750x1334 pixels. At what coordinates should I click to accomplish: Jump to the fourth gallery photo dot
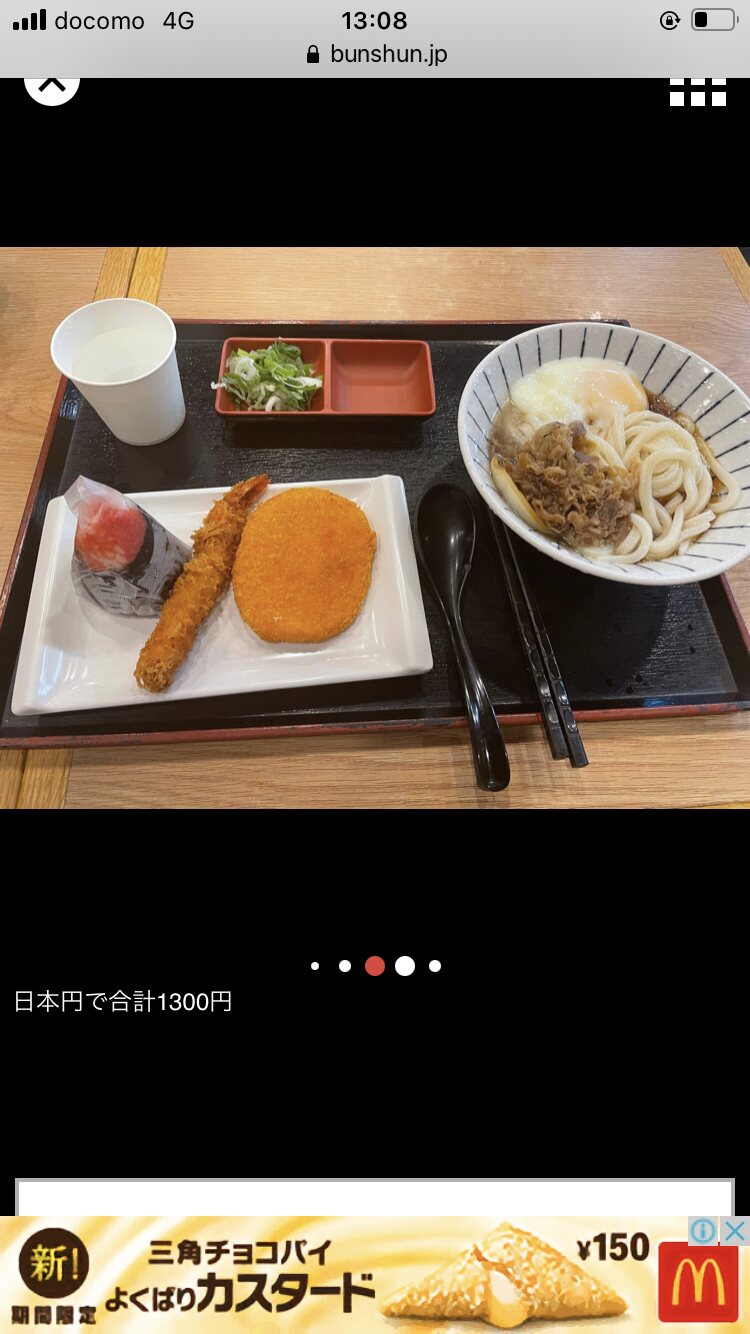tap(405, 966)
